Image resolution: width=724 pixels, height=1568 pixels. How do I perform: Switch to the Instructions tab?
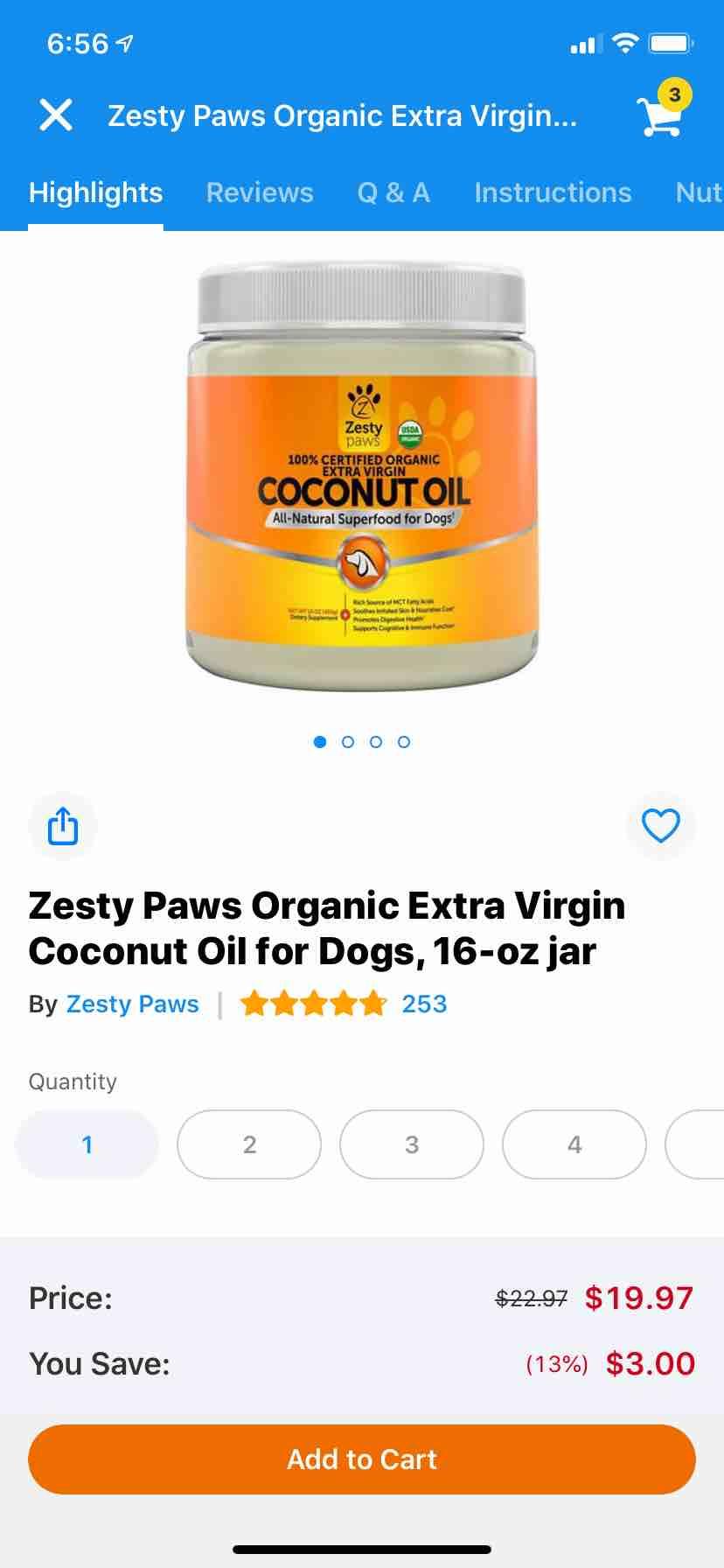[x=553, y=192]
